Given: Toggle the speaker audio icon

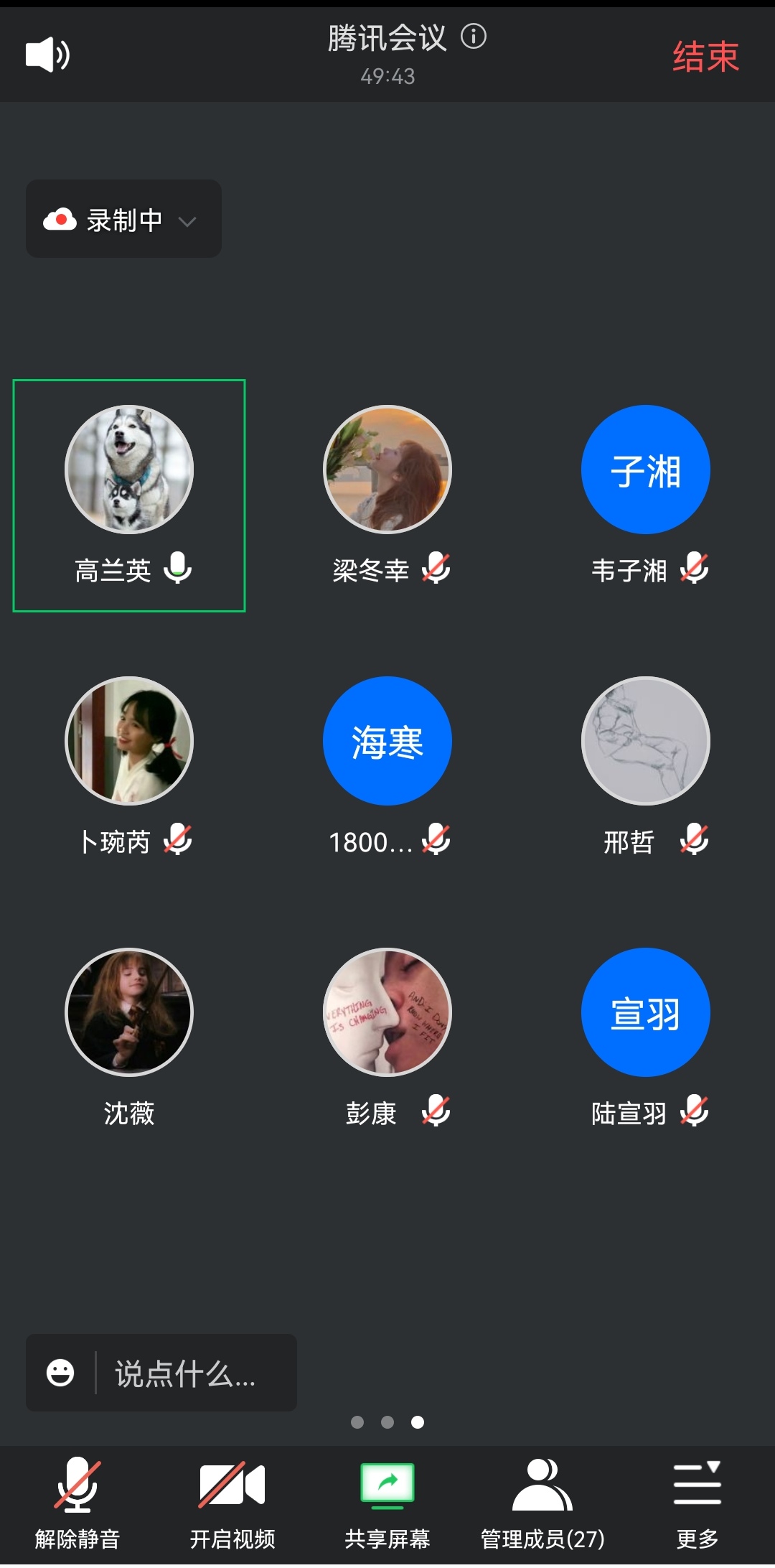Looking at the screenshot, I should (x=47, y=55).
